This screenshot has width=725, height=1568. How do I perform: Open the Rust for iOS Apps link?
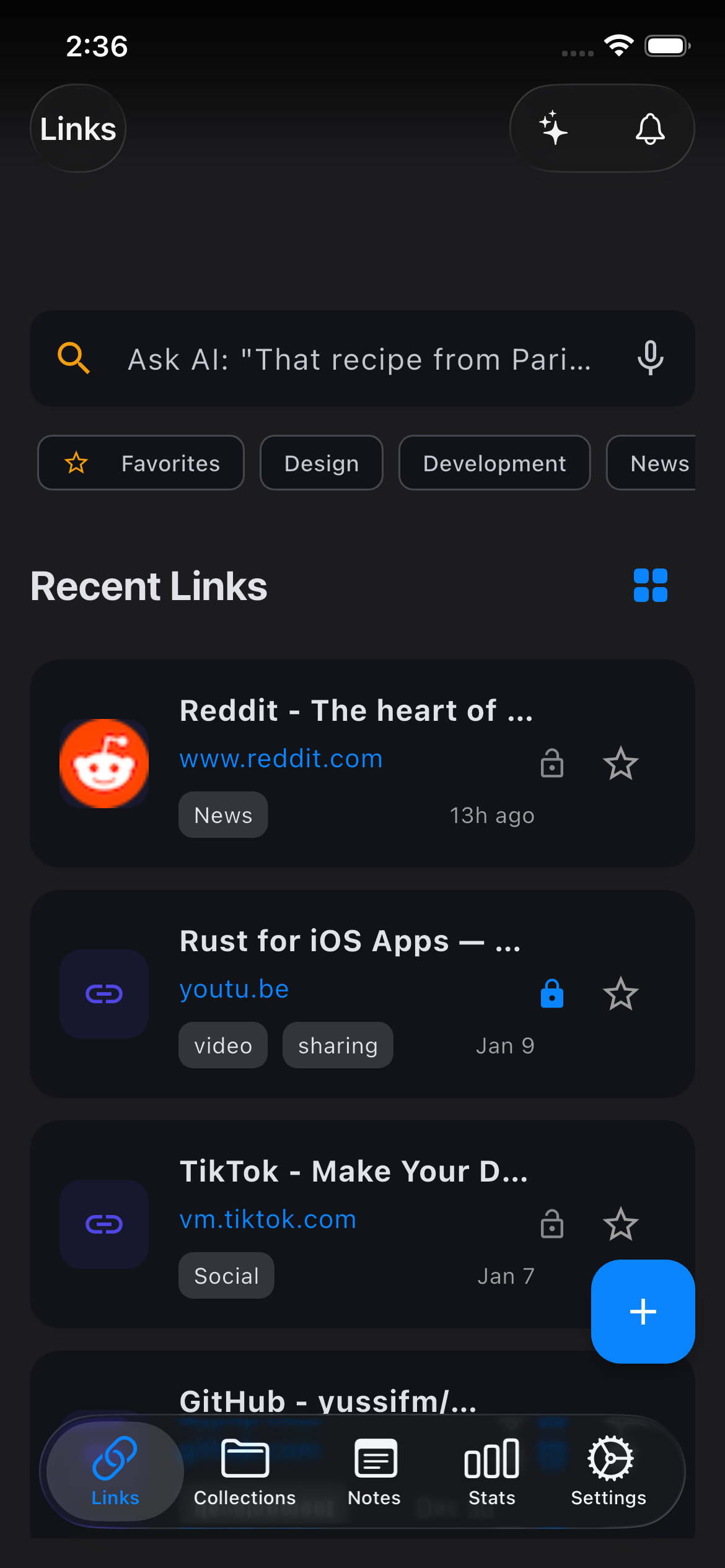[350, 941]
